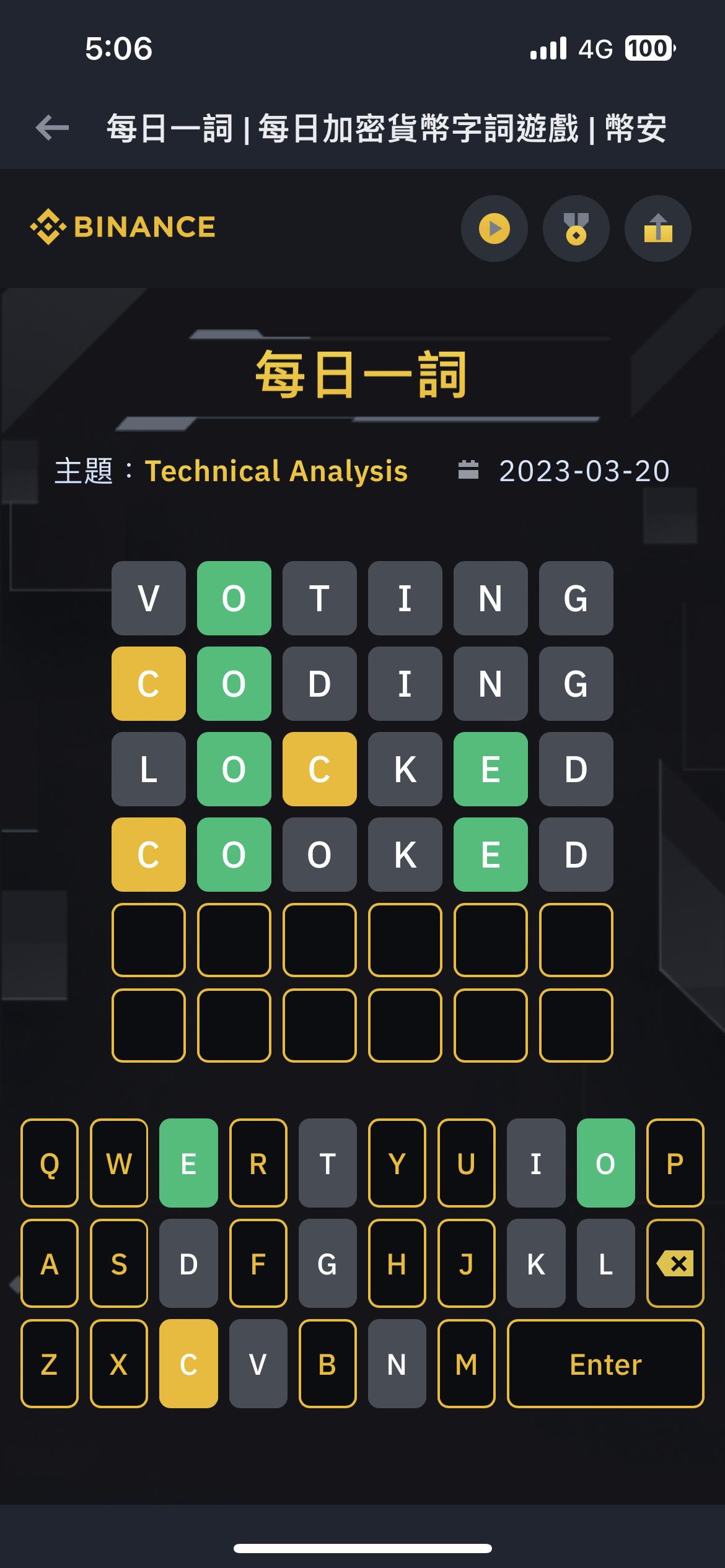The width and height of the screenshot is (725, 1568).
Task: Go back with the header arrow
Action: pyautogui.click(x=53, y=128)
